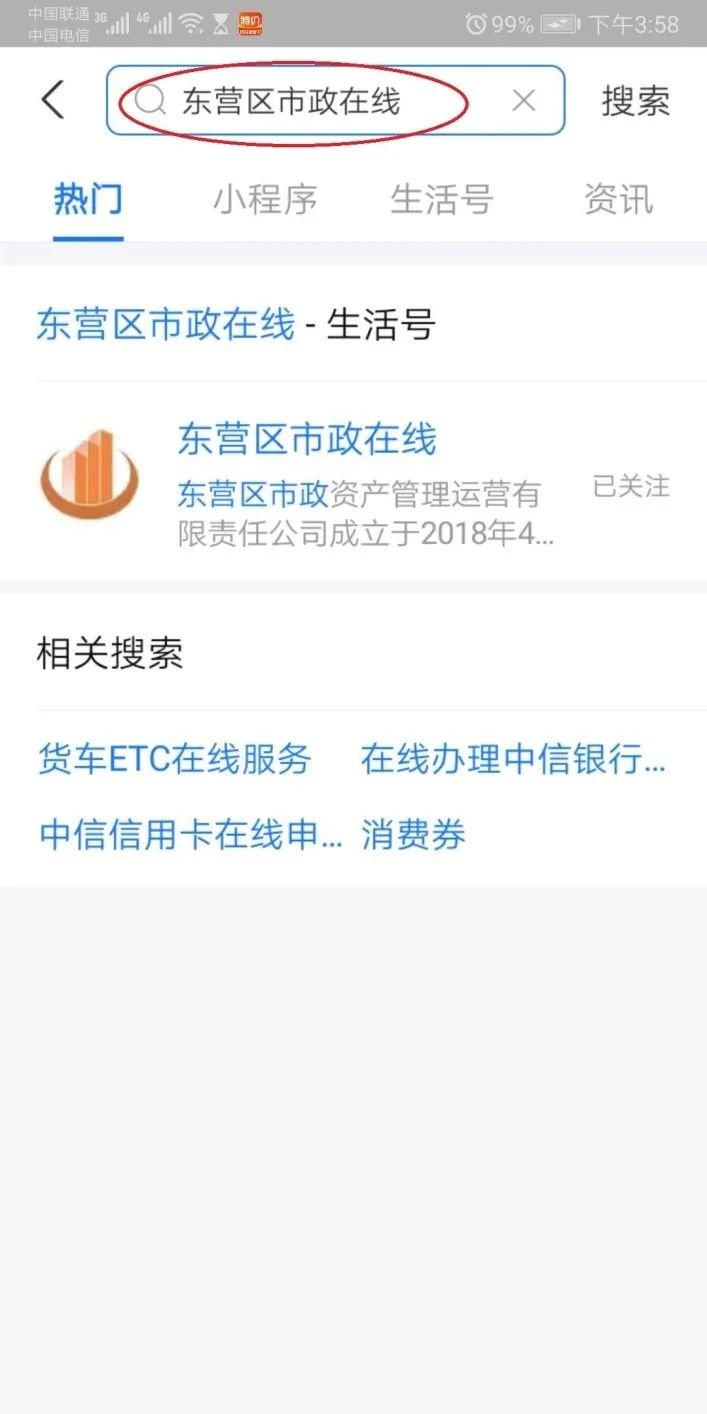
Task: Clear the search text with the X
Action: click(x=524, y=100)
